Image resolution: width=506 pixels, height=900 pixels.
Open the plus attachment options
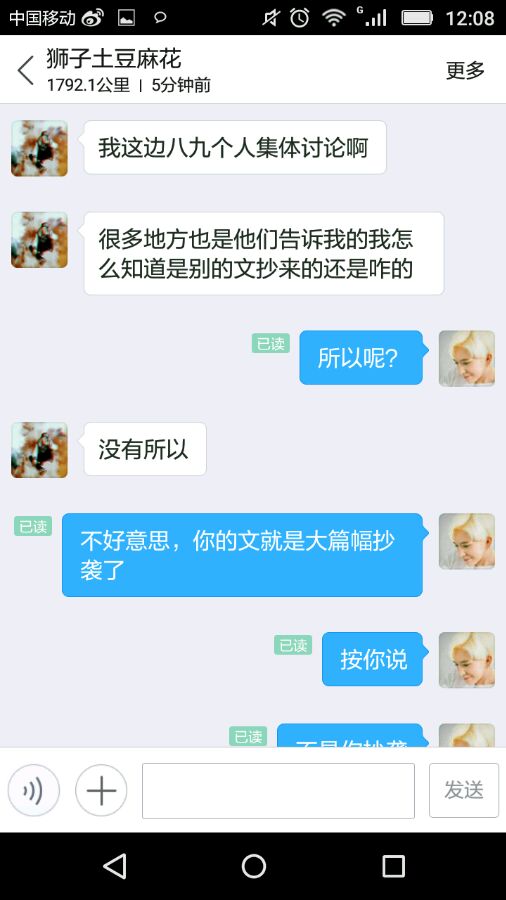101,790
